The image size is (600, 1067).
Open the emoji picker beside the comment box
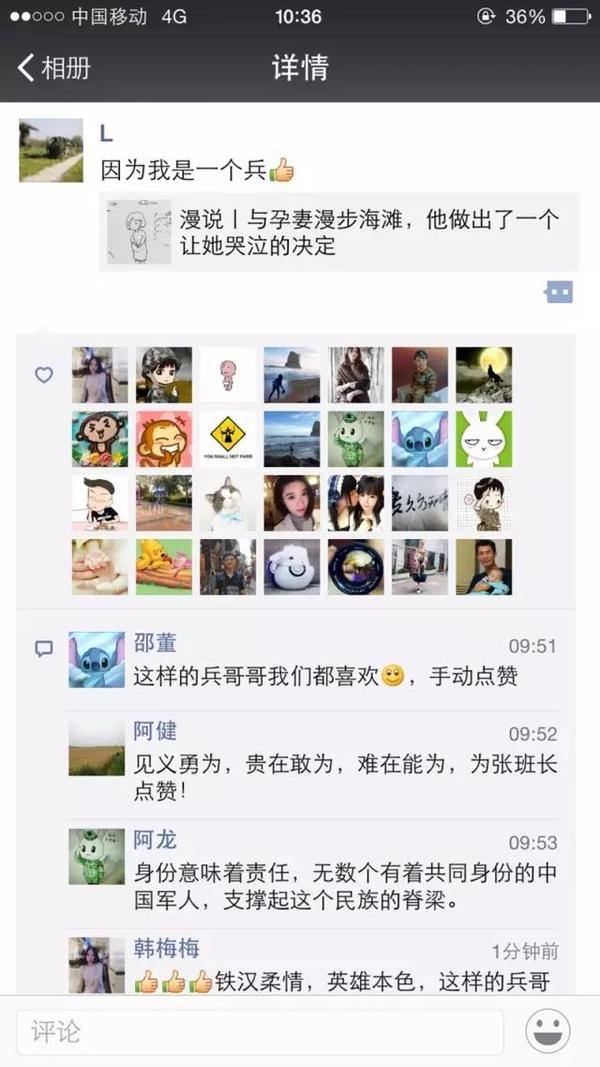pyautogui.click(x=548, y=1031)
